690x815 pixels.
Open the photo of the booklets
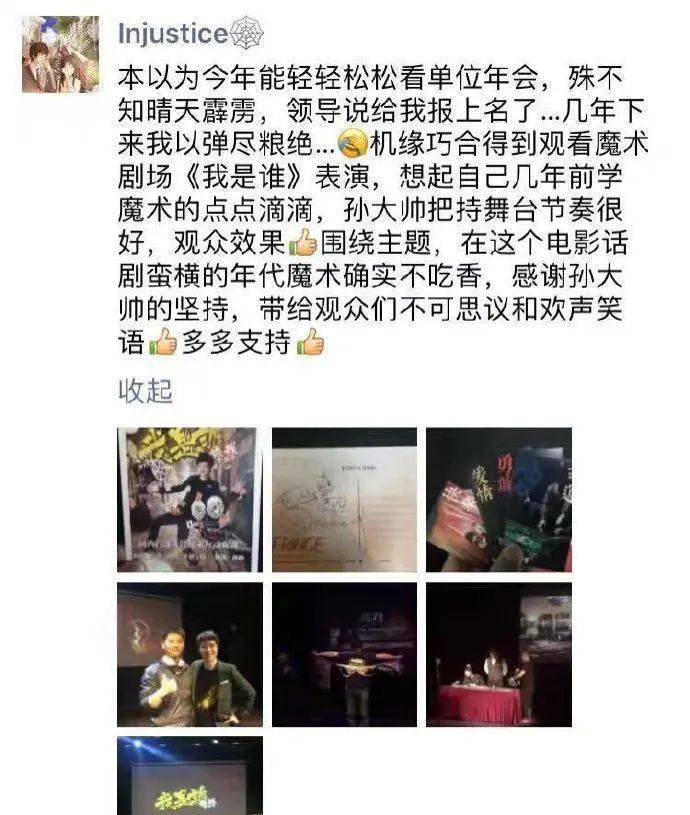499,499
